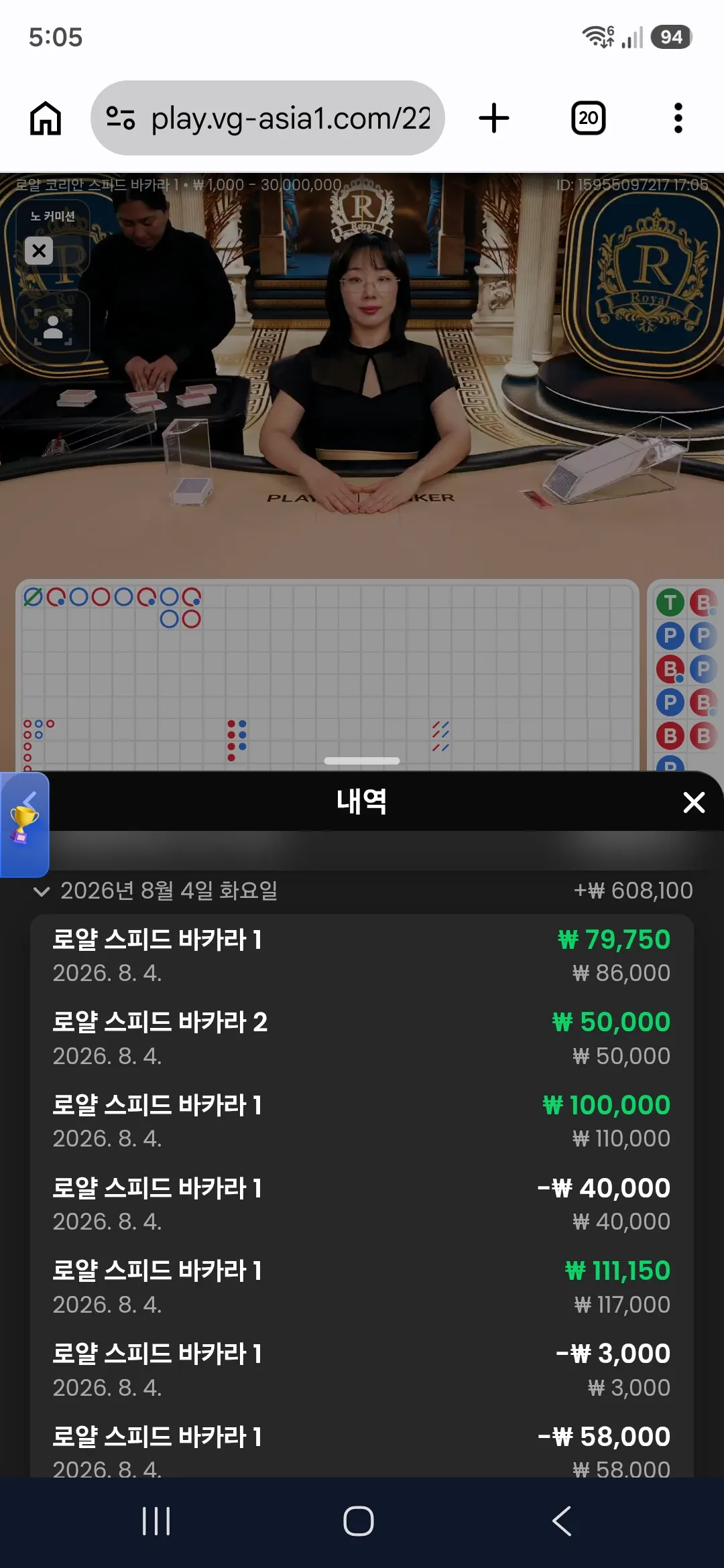The height and width of the screenshot is (1568, 724).
Task: Tap the video focus icon below 노 커미션
Action: [53, 328]
